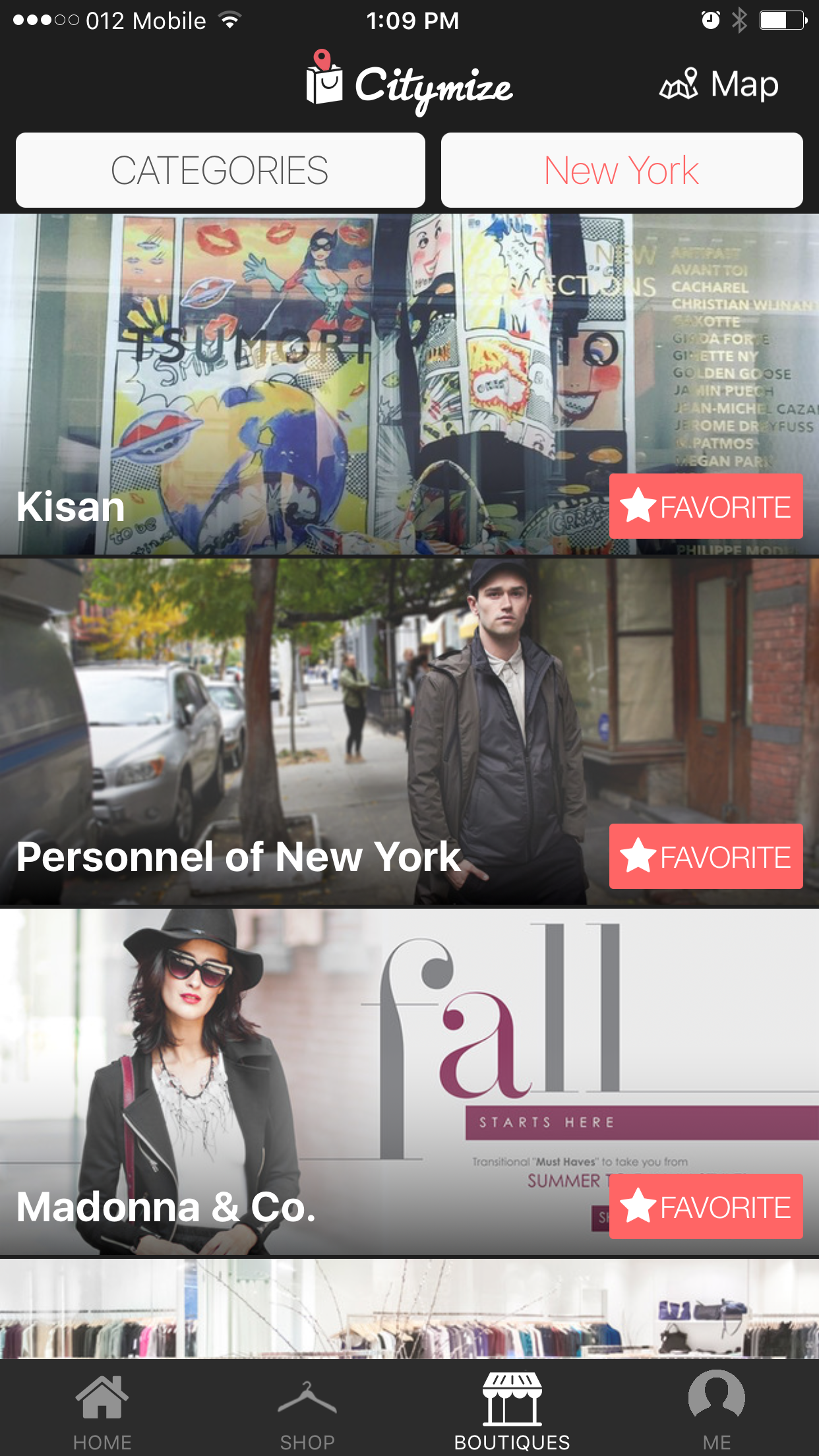Open the clothing store card at bottom
Image resolution: width=819 pixels, height=1456 pixels.
409,1309
